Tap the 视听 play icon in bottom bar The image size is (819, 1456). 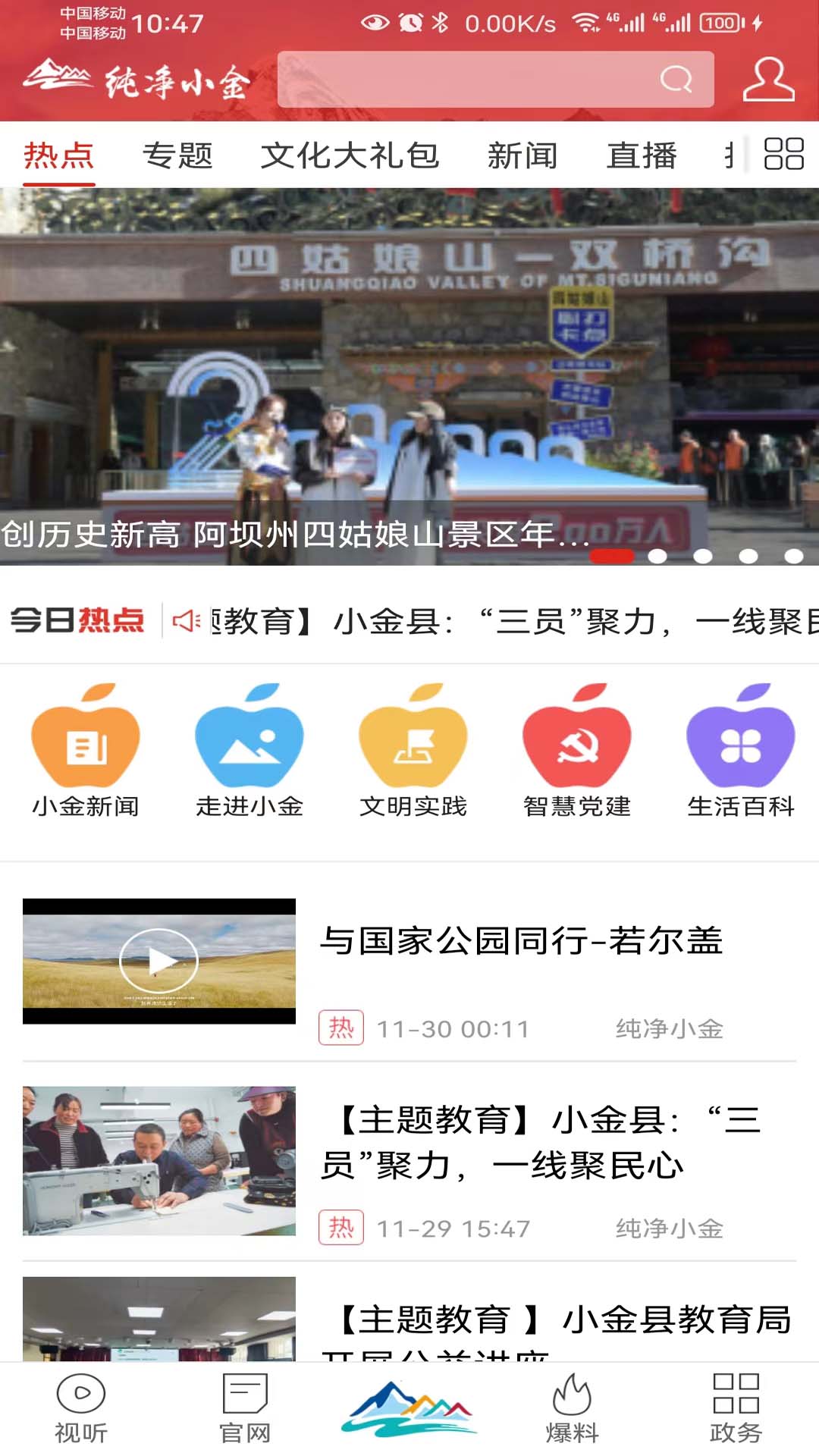coord(81,1407)
